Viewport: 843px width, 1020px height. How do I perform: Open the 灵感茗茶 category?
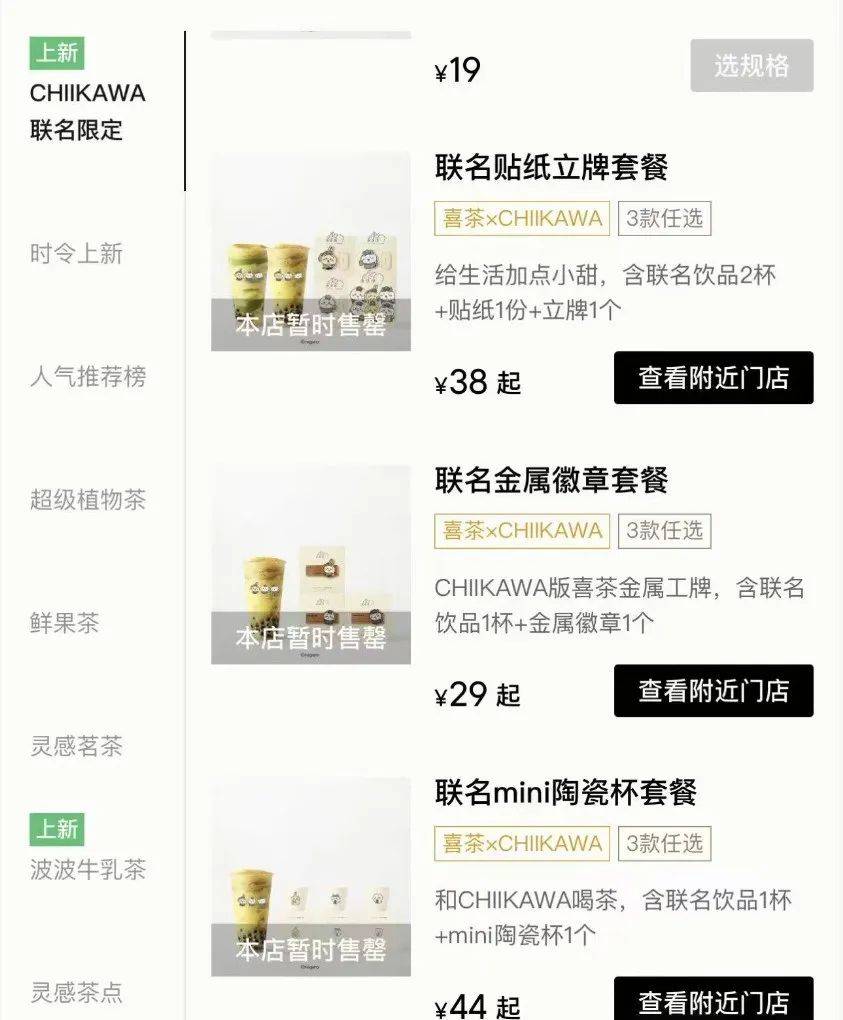(76, 746)
